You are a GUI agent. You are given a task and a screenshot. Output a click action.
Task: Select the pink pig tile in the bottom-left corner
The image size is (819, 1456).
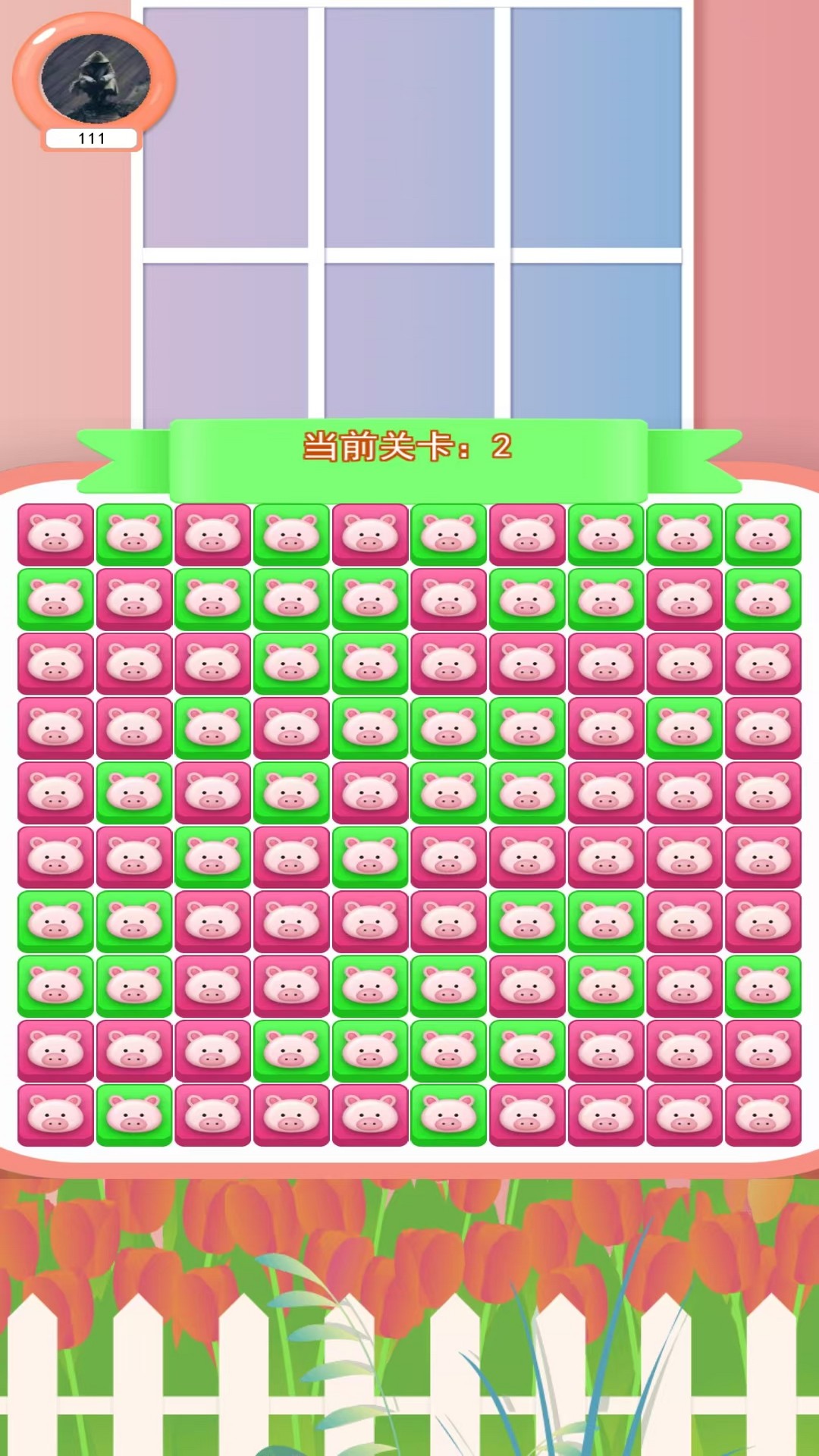pyautogui.click(x=55, y=1114)
